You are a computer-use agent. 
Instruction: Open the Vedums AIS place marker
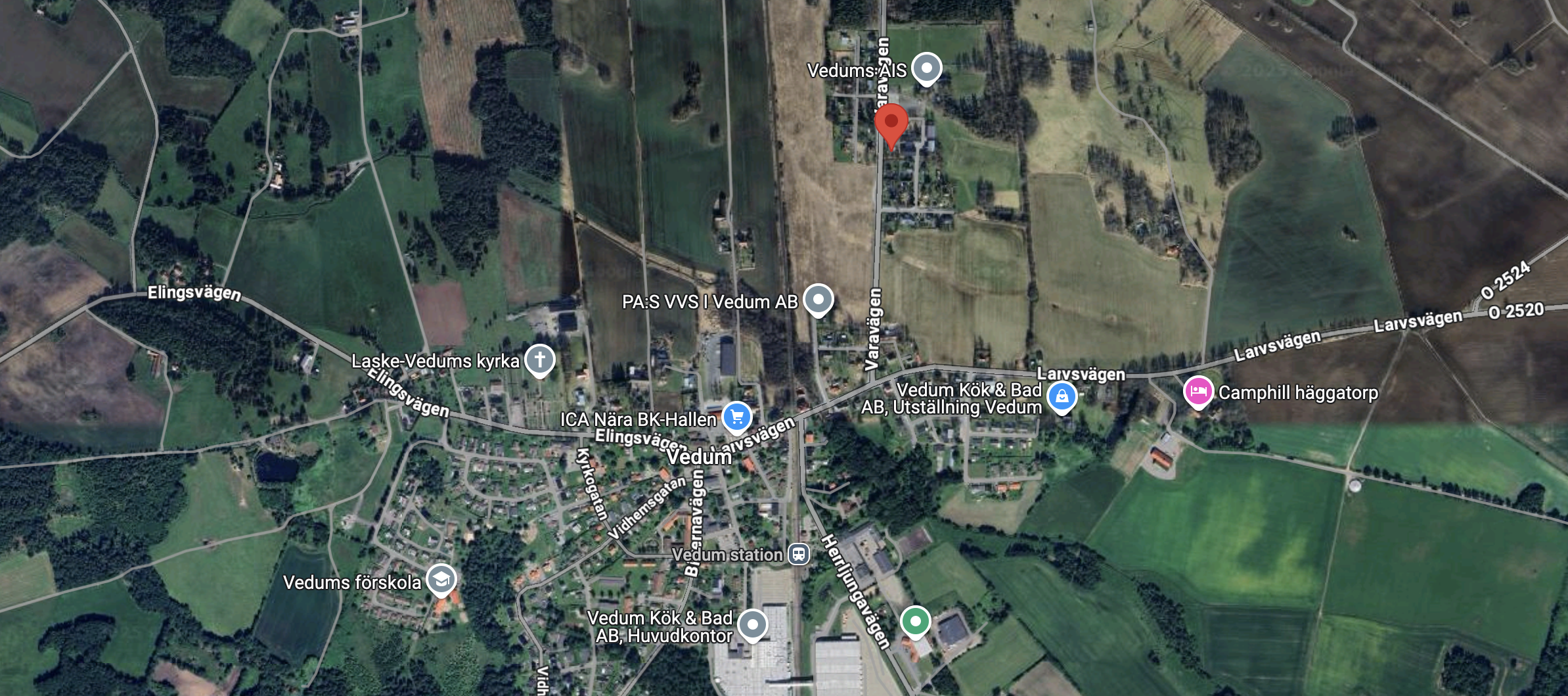[926, 68]
